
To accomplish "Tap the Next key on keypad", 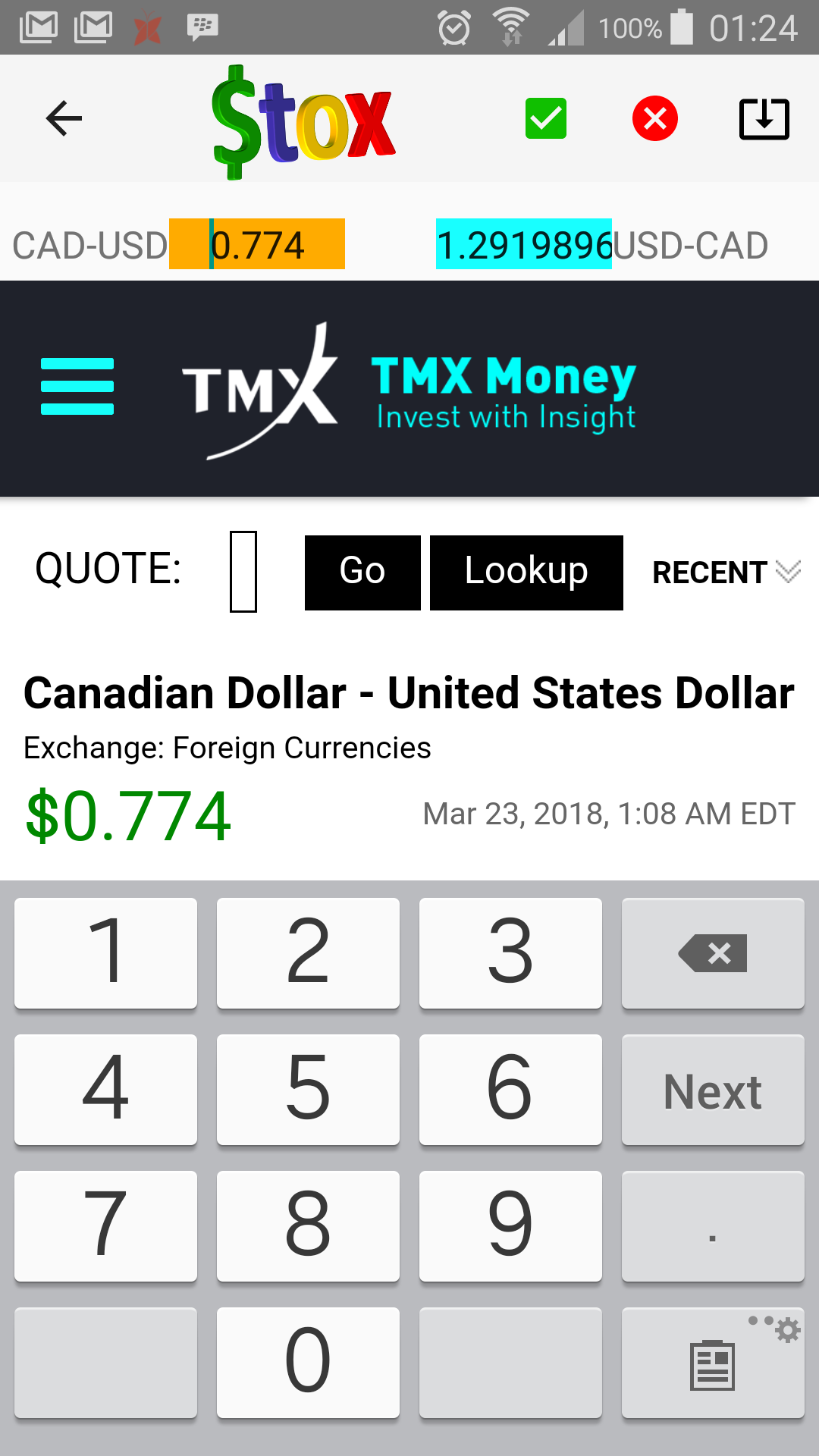I will point(713,1090).
